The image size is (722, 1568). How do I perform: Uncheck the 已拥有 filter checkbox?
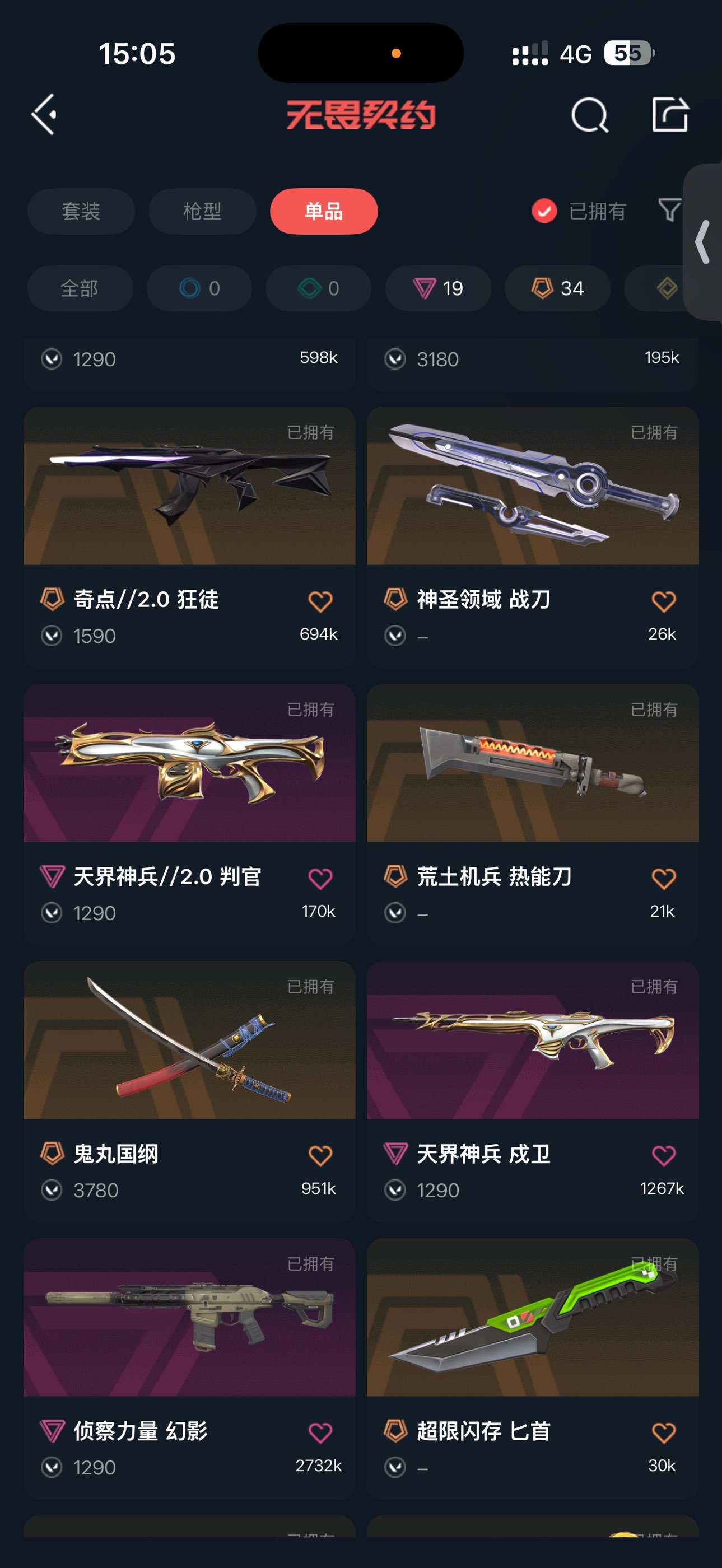click(x=544, y=211)
